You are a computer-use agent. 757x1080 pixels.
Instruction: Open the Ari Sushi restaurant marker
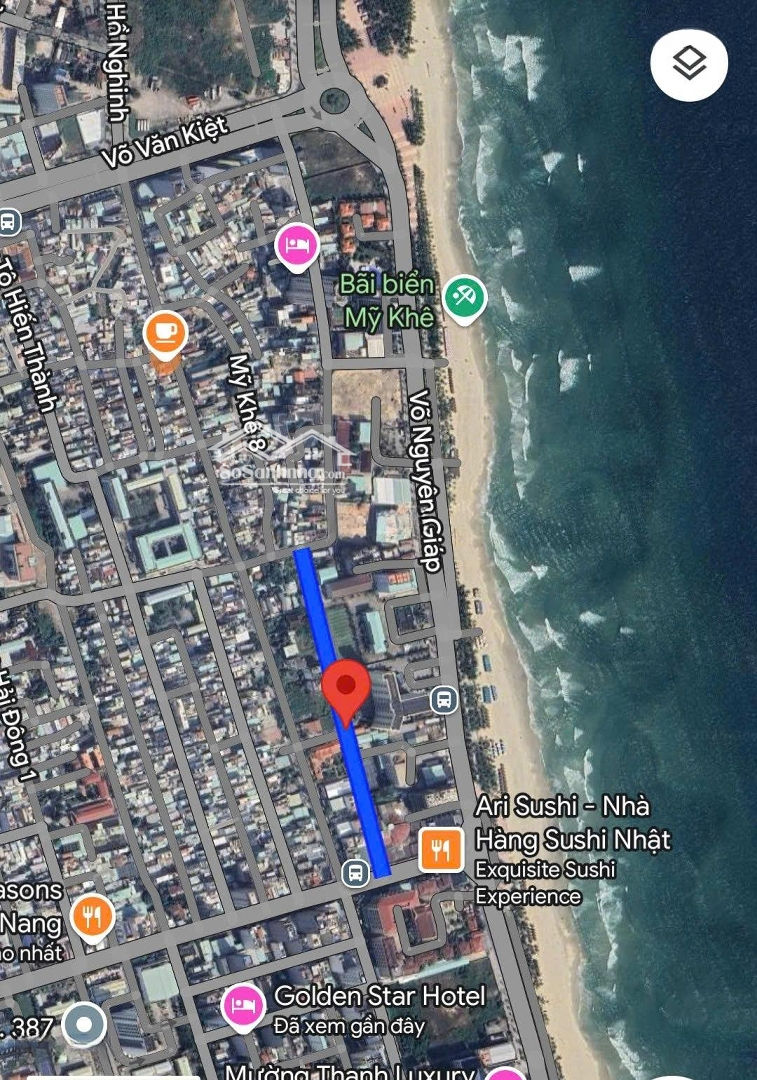pos(441,850)
